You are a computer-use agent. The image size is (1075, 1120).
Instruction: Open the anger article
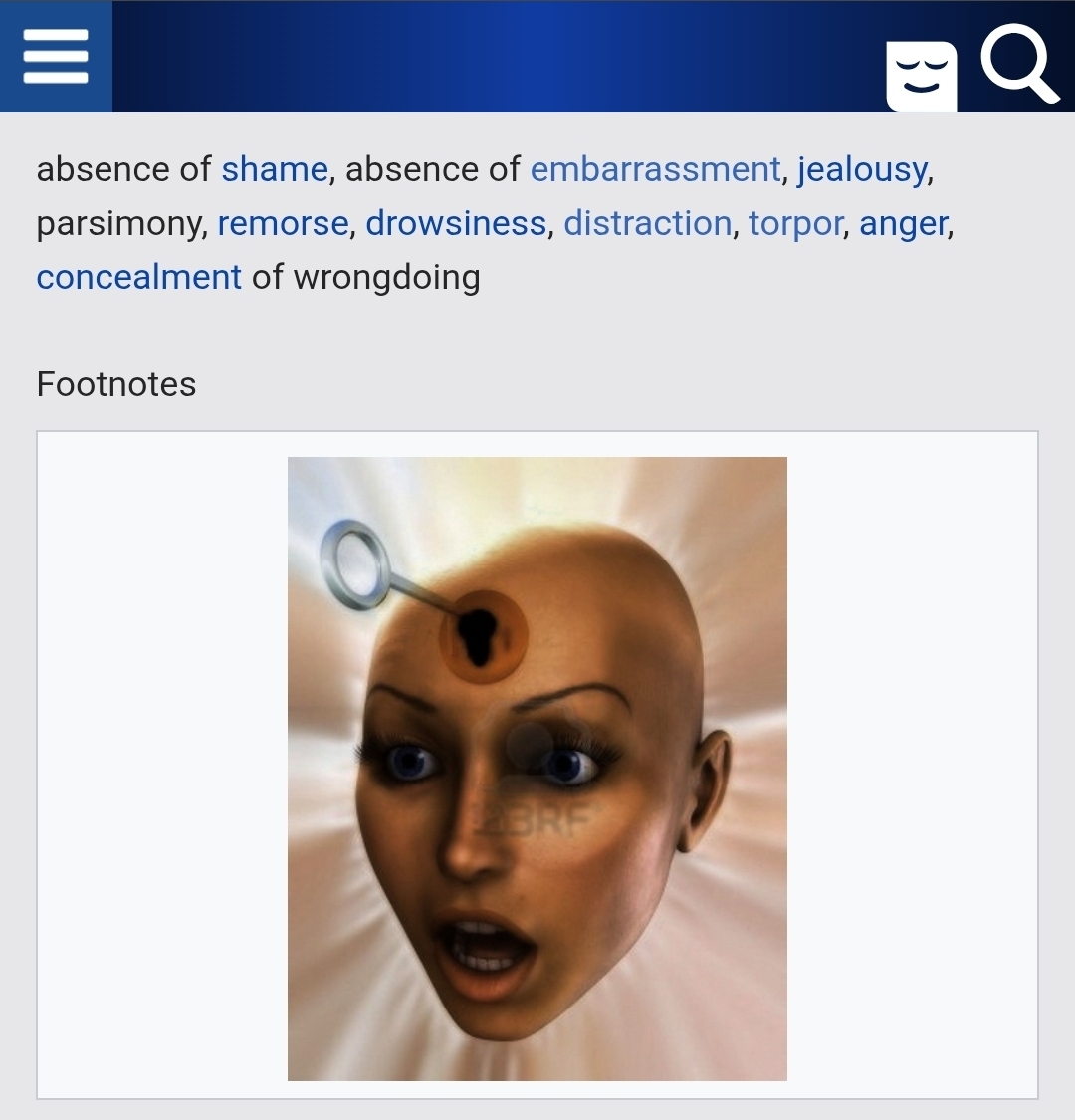point(903,223)
